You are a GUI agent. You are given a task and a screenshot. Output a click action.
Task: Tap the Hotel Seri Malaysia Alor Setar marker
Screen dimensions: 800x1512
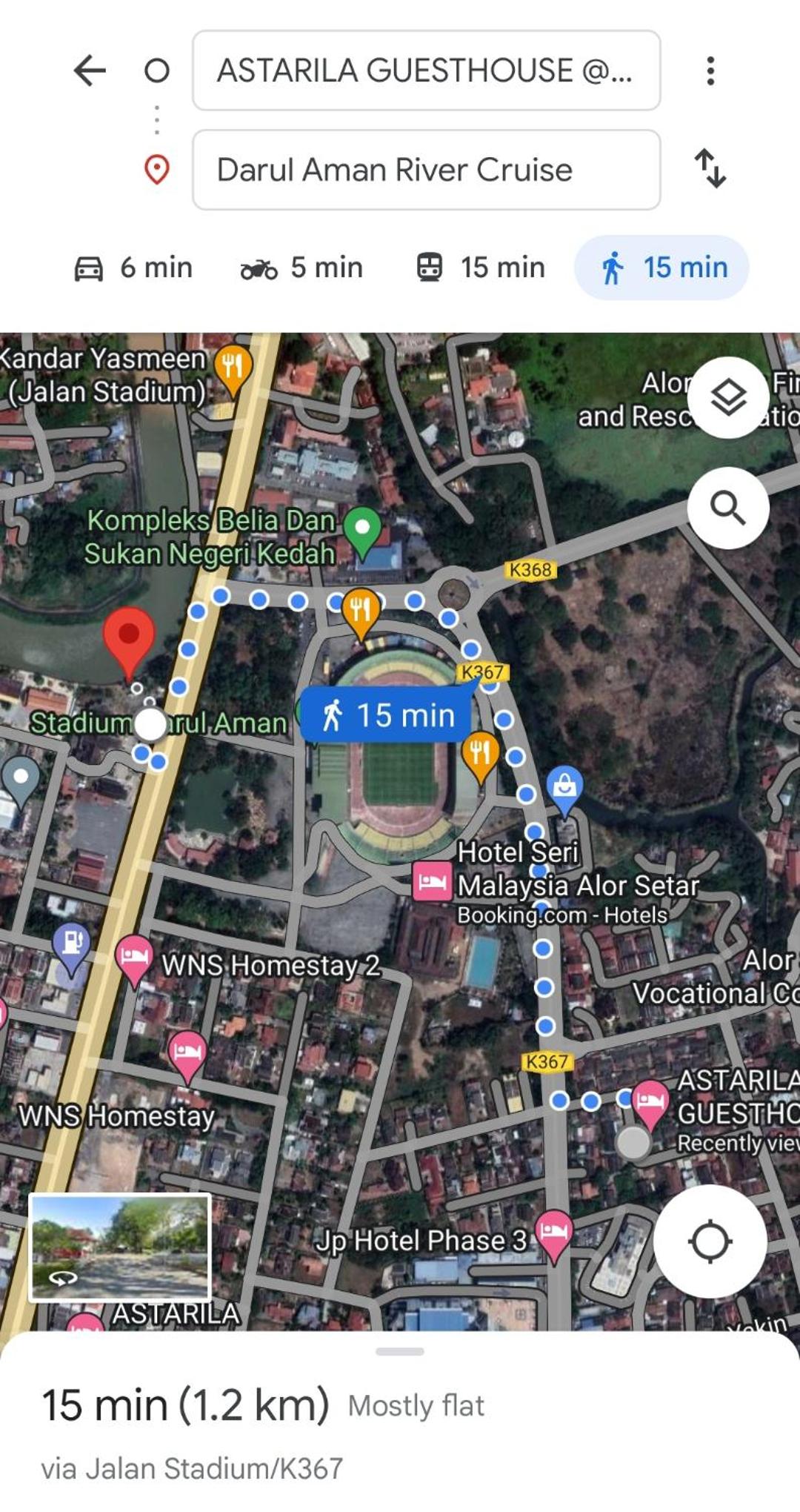coord(432,882)
